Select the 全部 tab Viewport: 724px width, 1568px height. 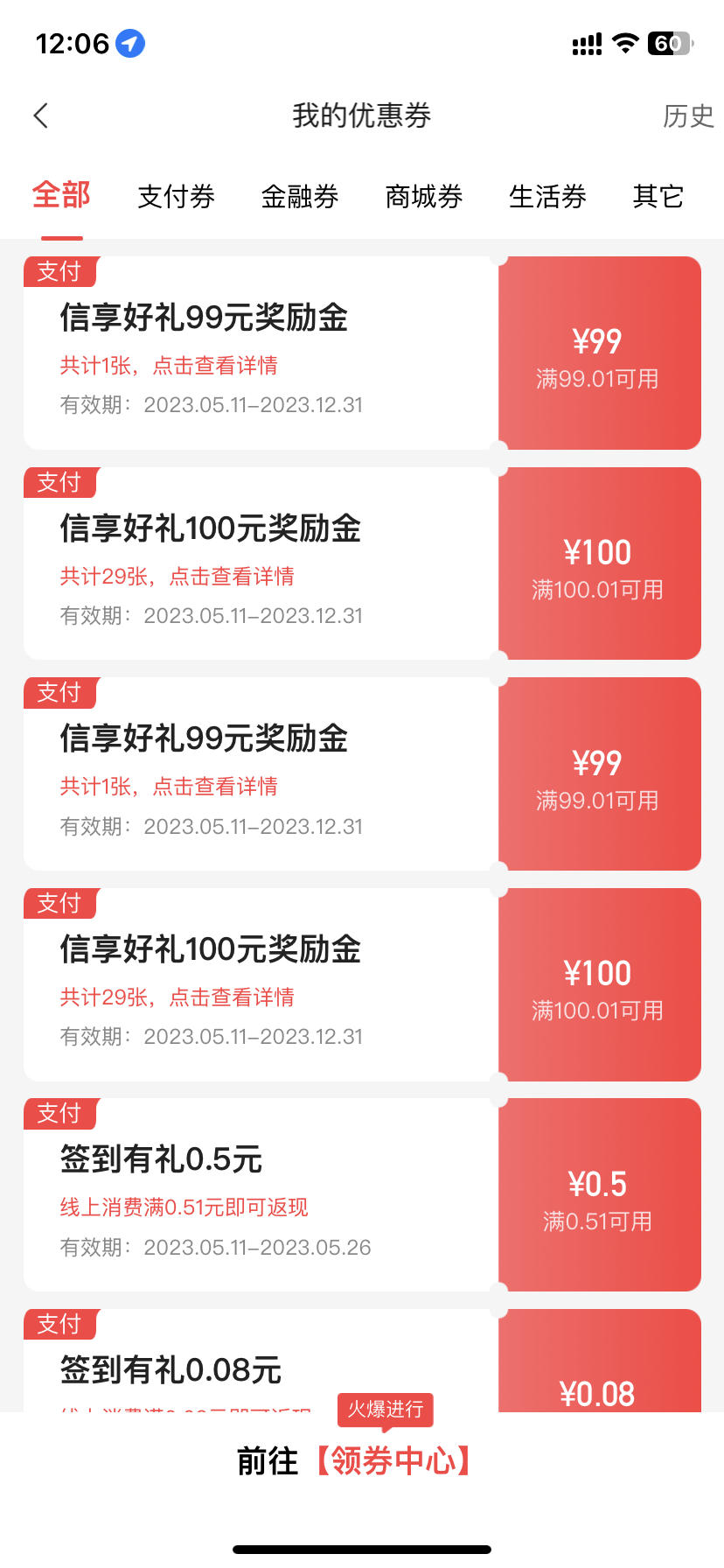[x=61, y=194]
